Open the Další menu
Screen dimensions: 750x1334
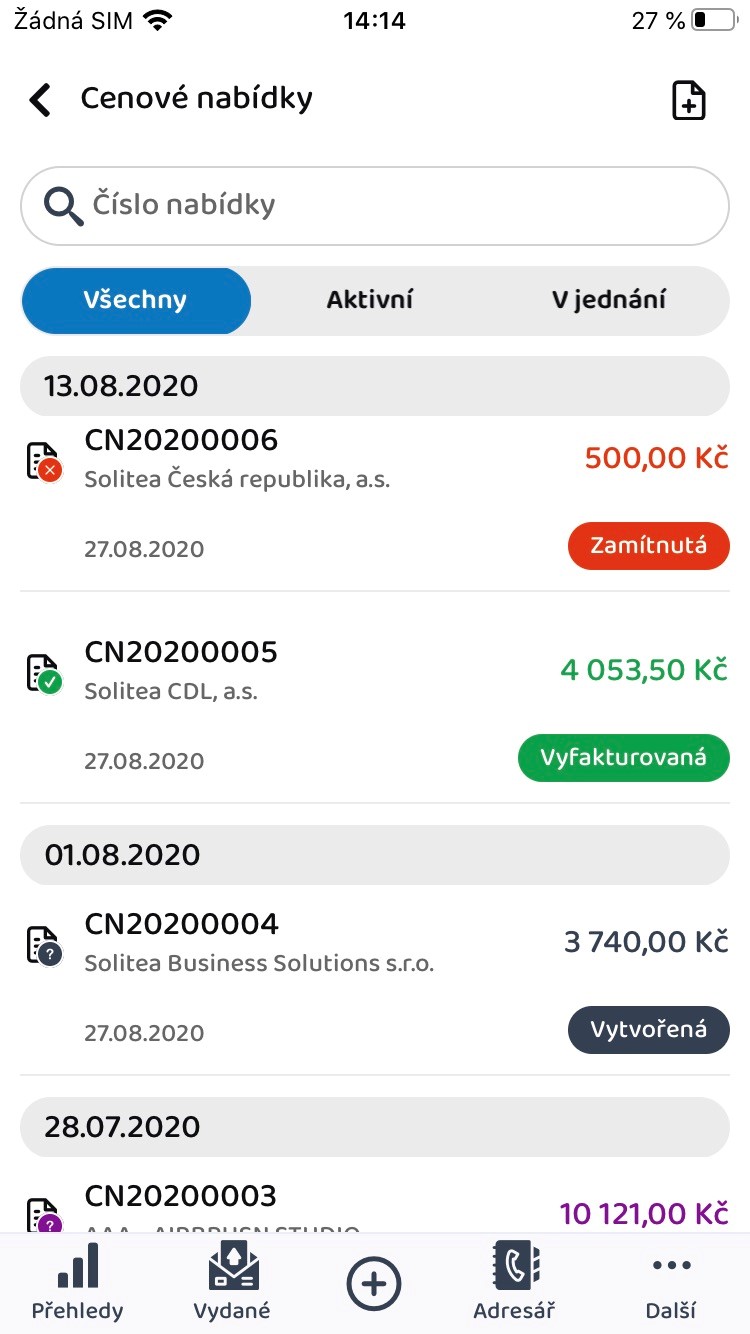[671, 1282]
